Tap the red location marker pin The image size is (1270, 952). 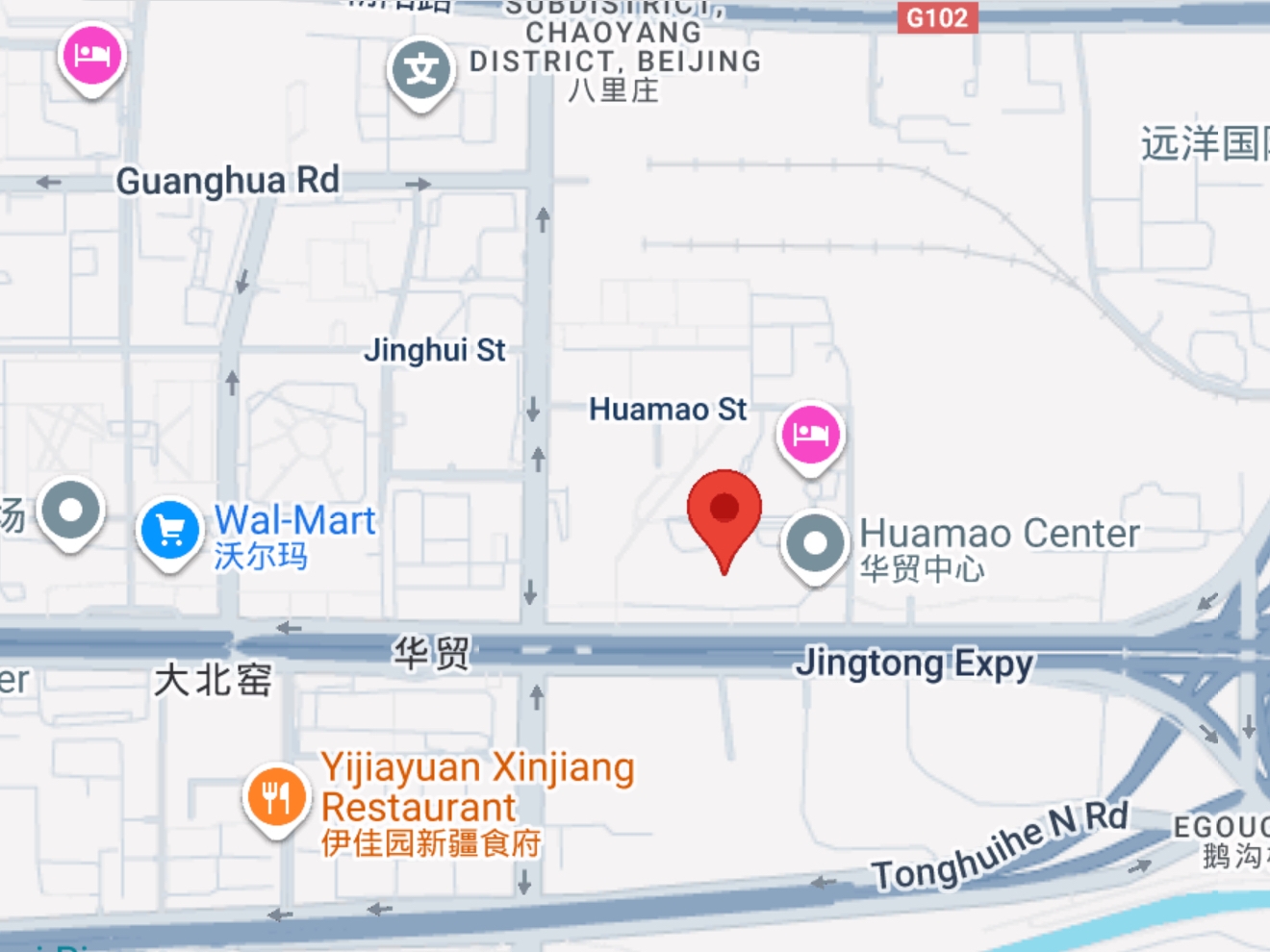(724, 510)
